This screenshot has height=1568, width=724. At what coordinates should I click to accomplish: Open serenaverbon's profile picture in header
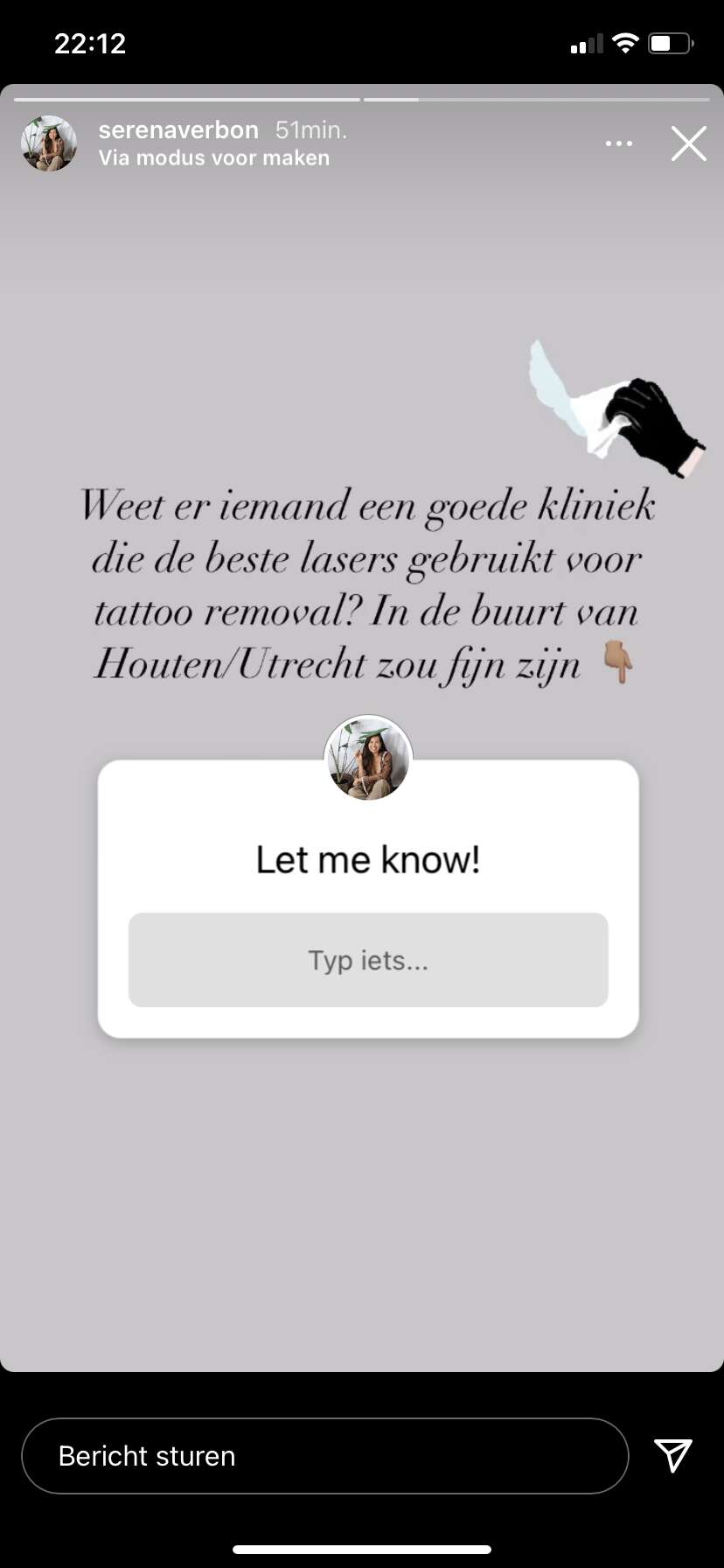(49, 143)
